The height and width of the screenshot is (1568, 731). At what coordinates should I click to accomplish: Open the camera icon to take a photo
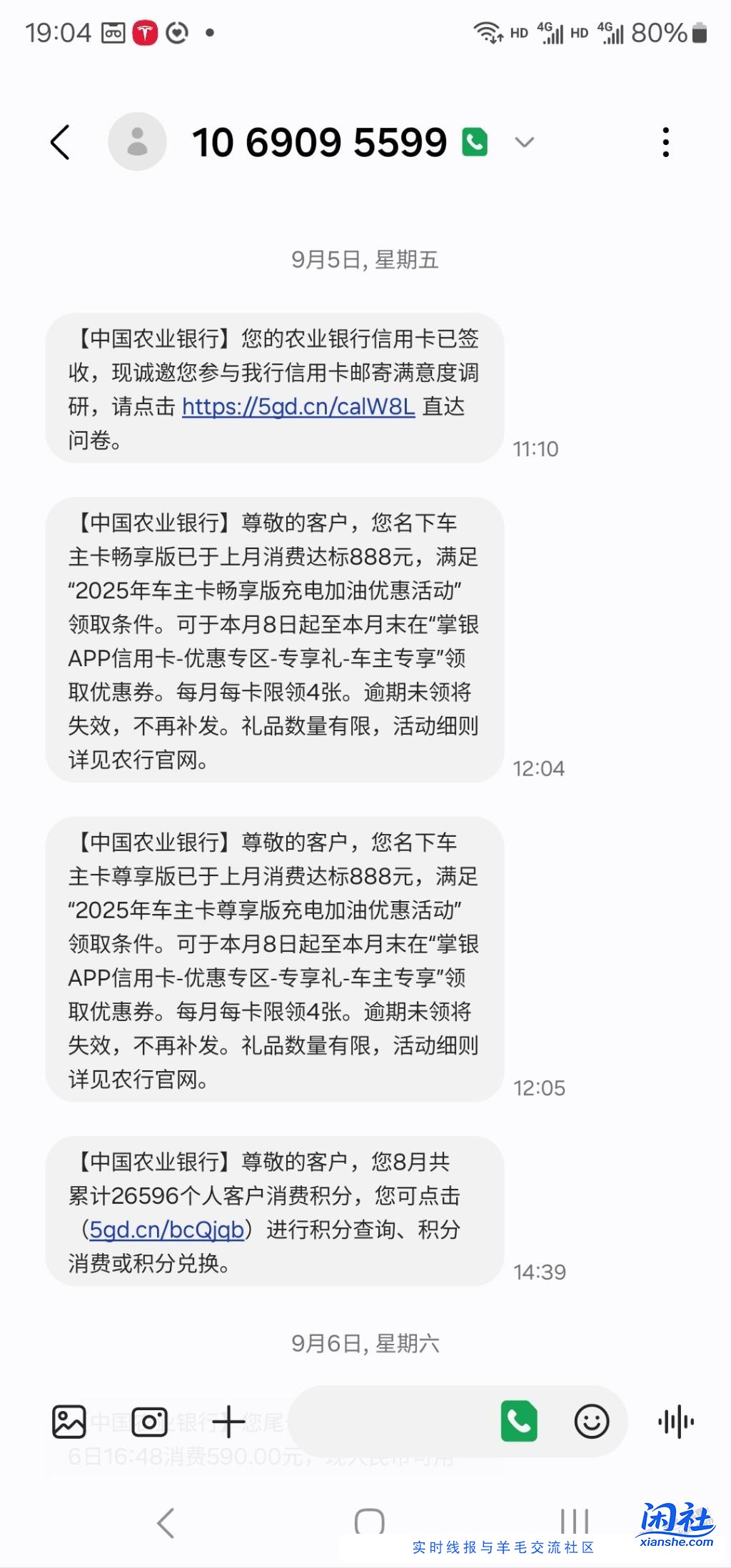pyautogui.click(x=149, y=1421)
